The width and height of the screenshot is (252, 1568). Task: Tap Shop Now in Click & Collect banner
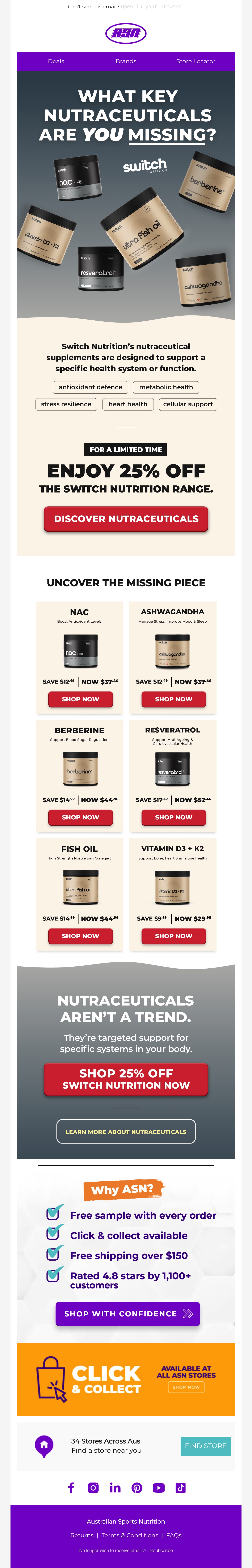[x=186, y=1387]
